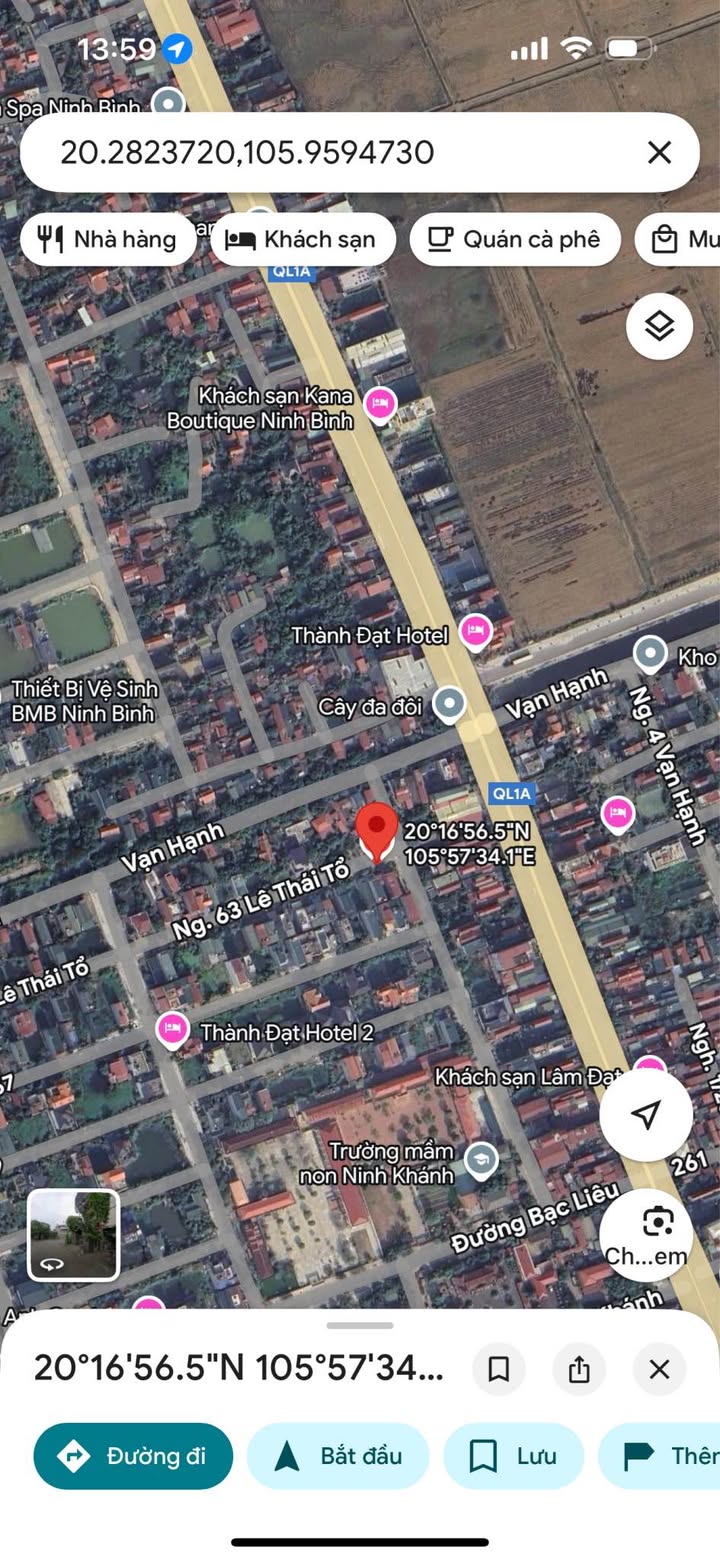Tap the bookmark icon in the bottom sheet
This screenshot has width=720, height=1560.
pyautogui.click(x=498, y=1369)
